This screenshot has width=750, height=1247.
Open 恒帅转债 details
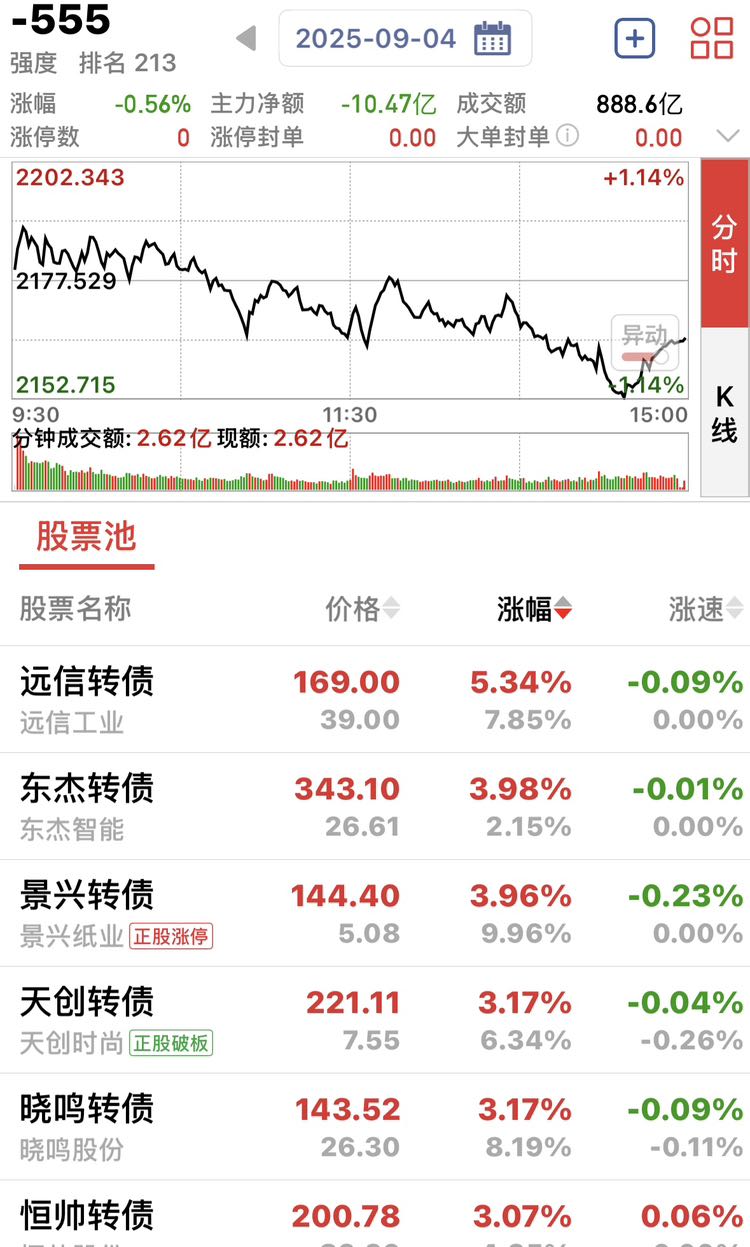pos(375,1215)
